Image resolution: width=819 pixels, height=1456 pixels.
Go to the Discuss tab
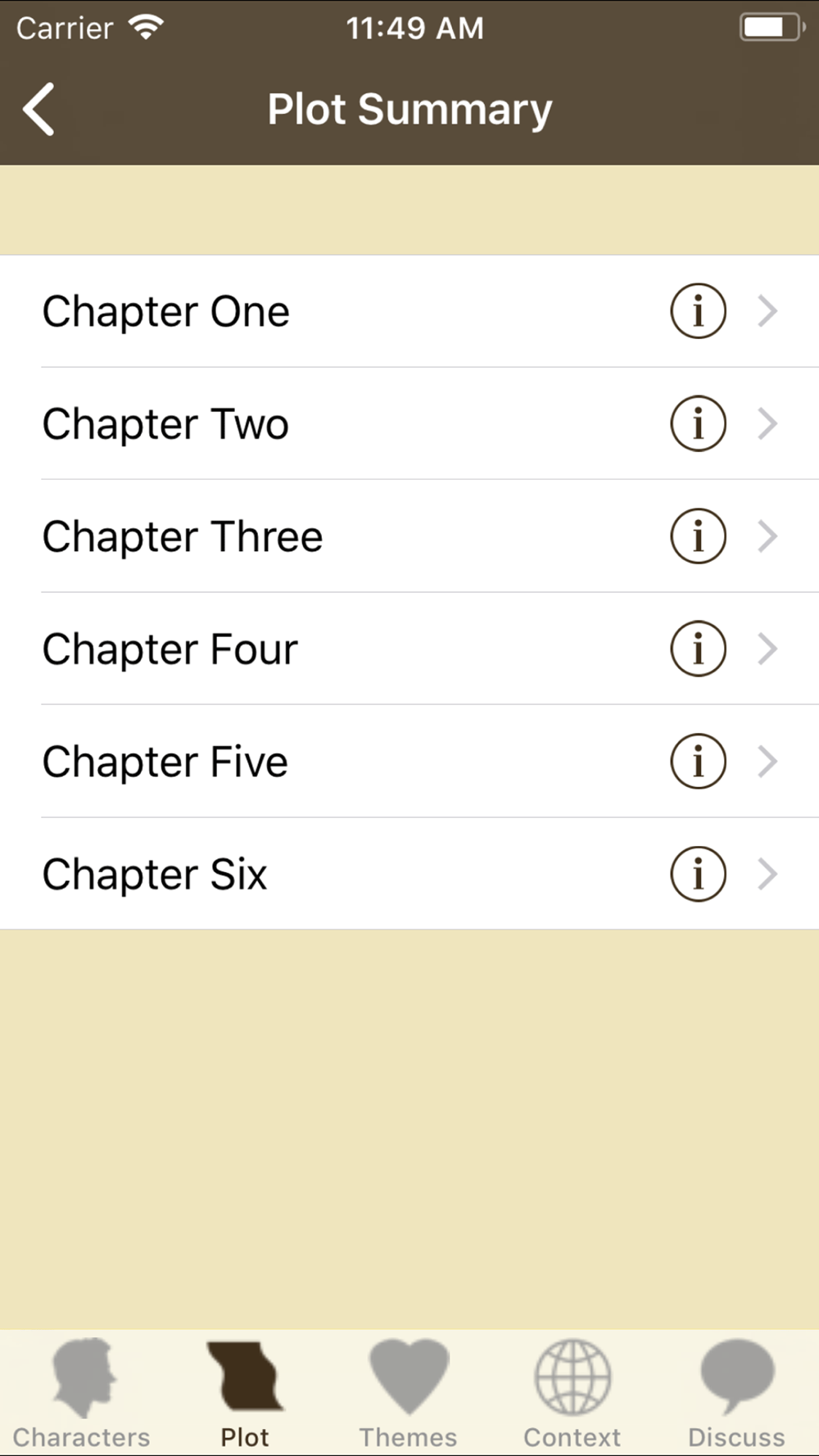point(736,1394)
